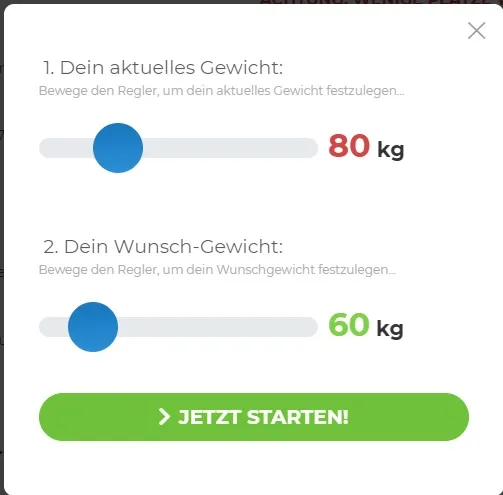Tap the current weight slider handle at 80 kg

point(118,148)
